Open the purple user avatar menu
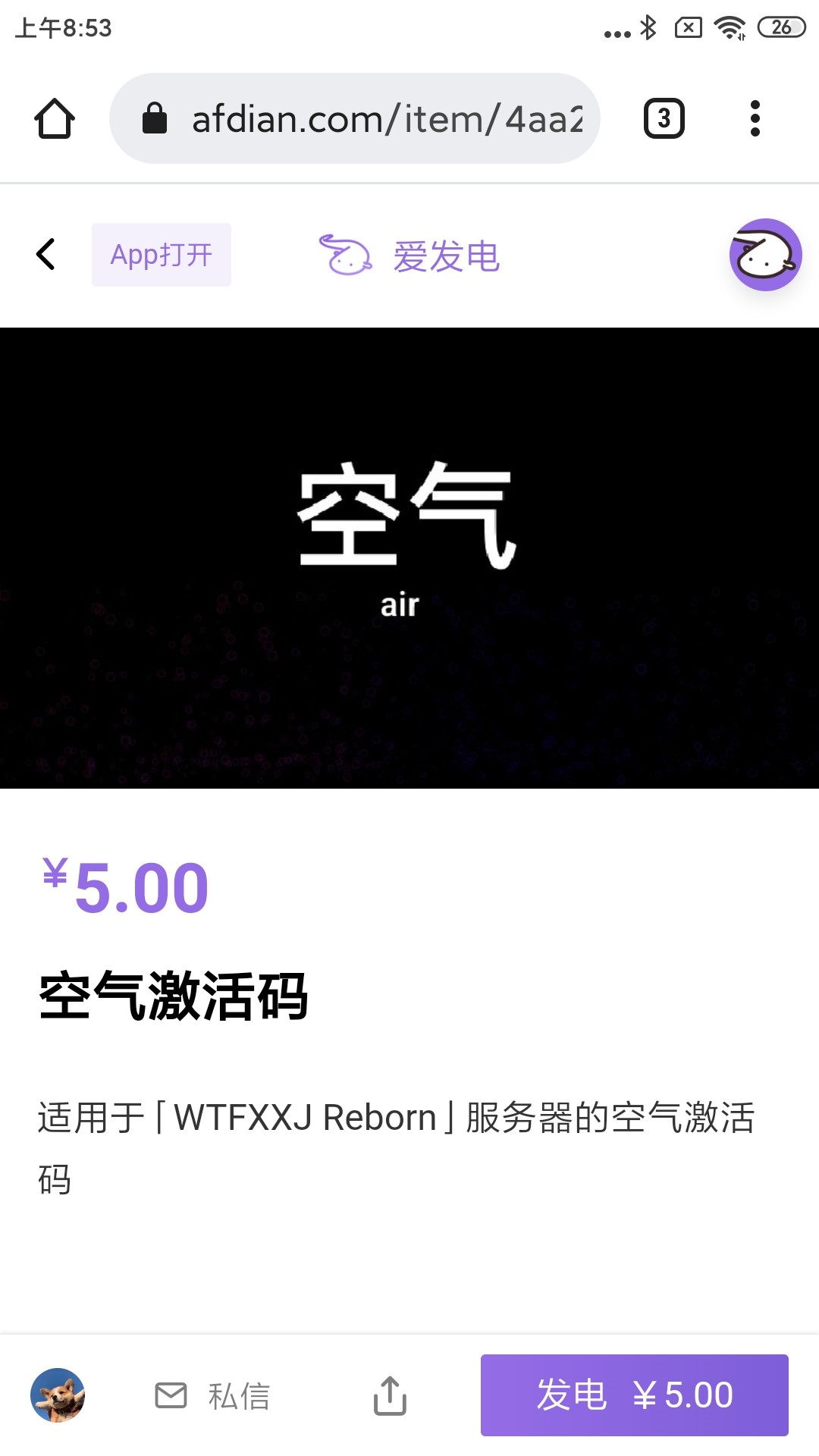Image resolution: width=819 pixels, height=1456 pixels. (765, 255)
